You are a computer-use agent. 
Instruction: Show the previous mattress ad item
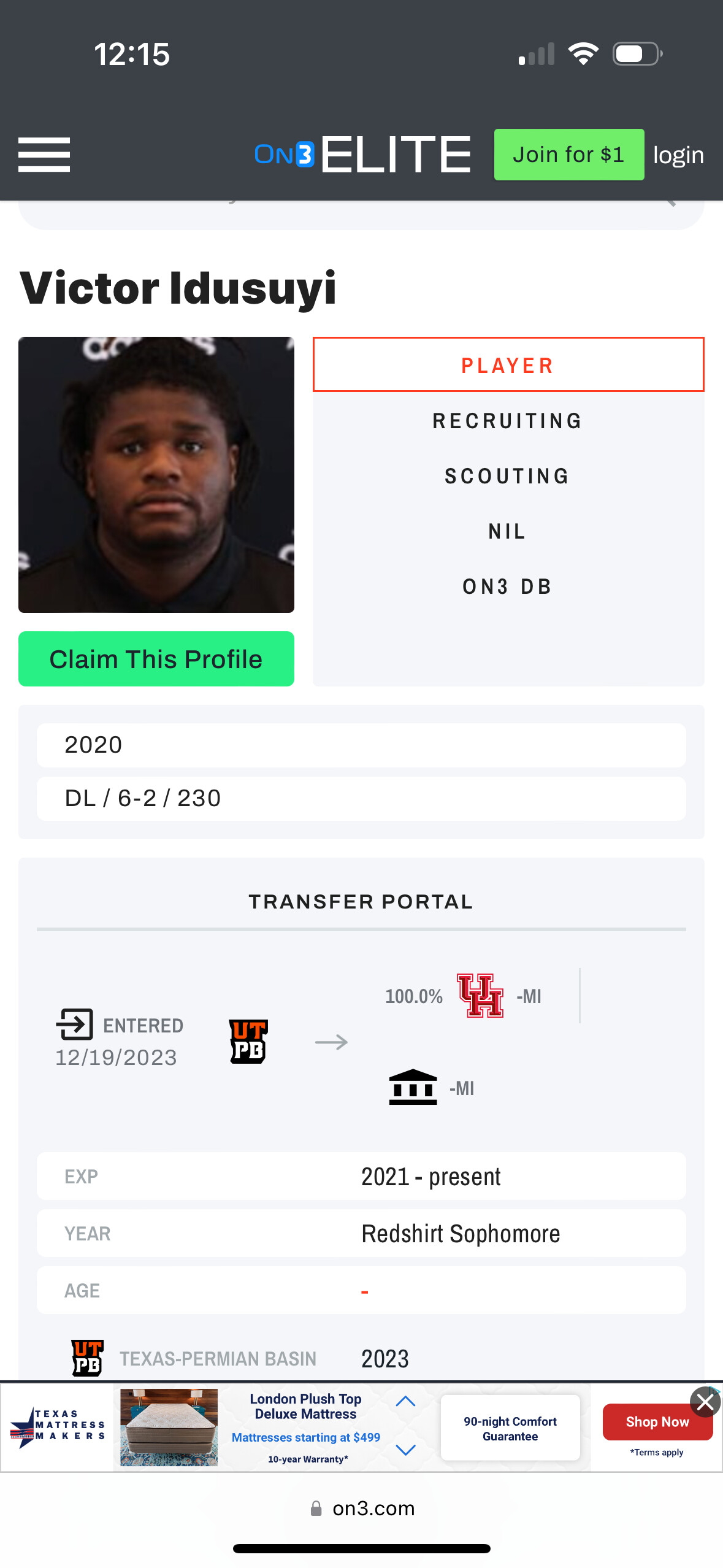406,1402
